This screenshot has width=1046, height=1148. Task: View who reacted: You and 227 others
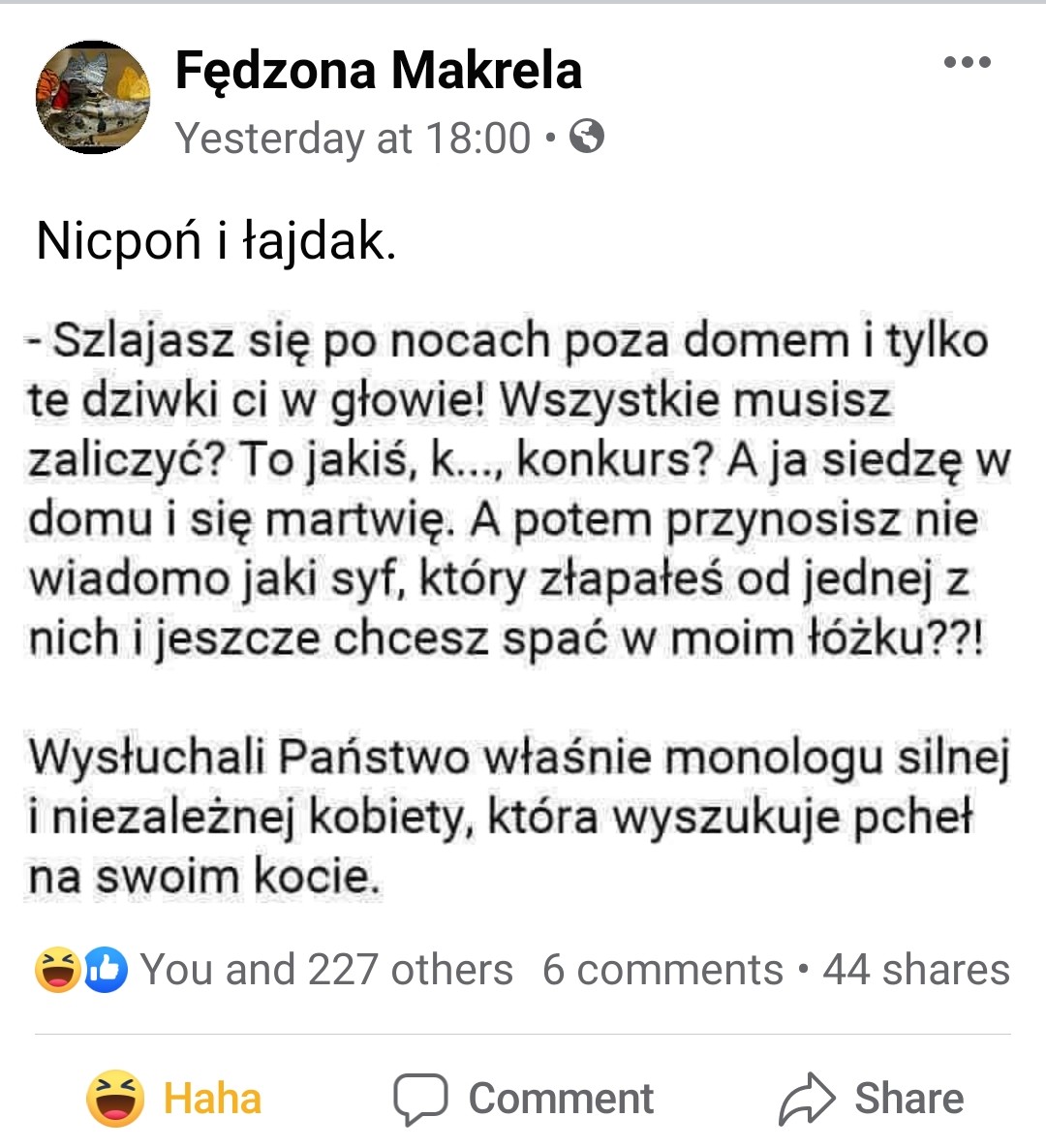[325, 970]
